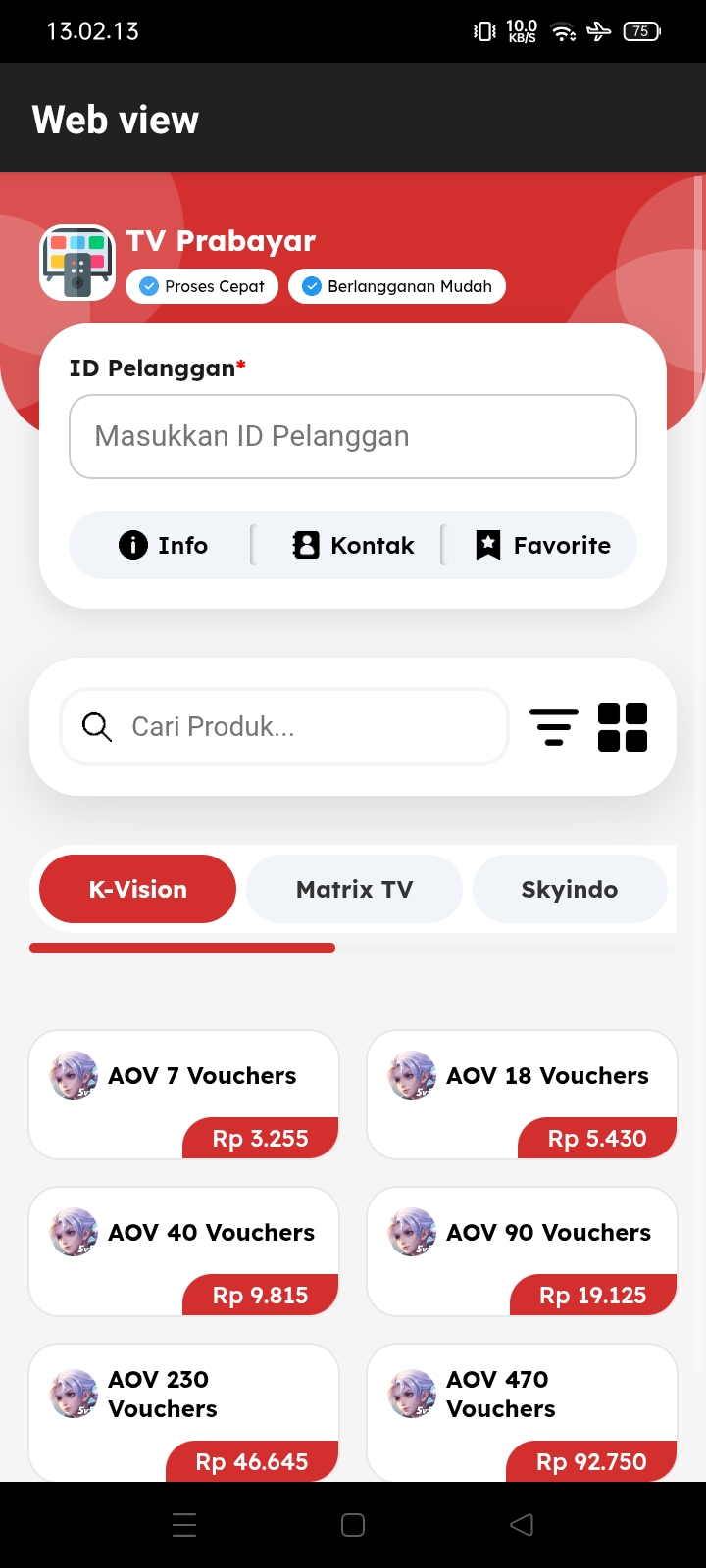Open the AOV 90 Vouchers card
706x1568 pixels.
(522, 1250)
